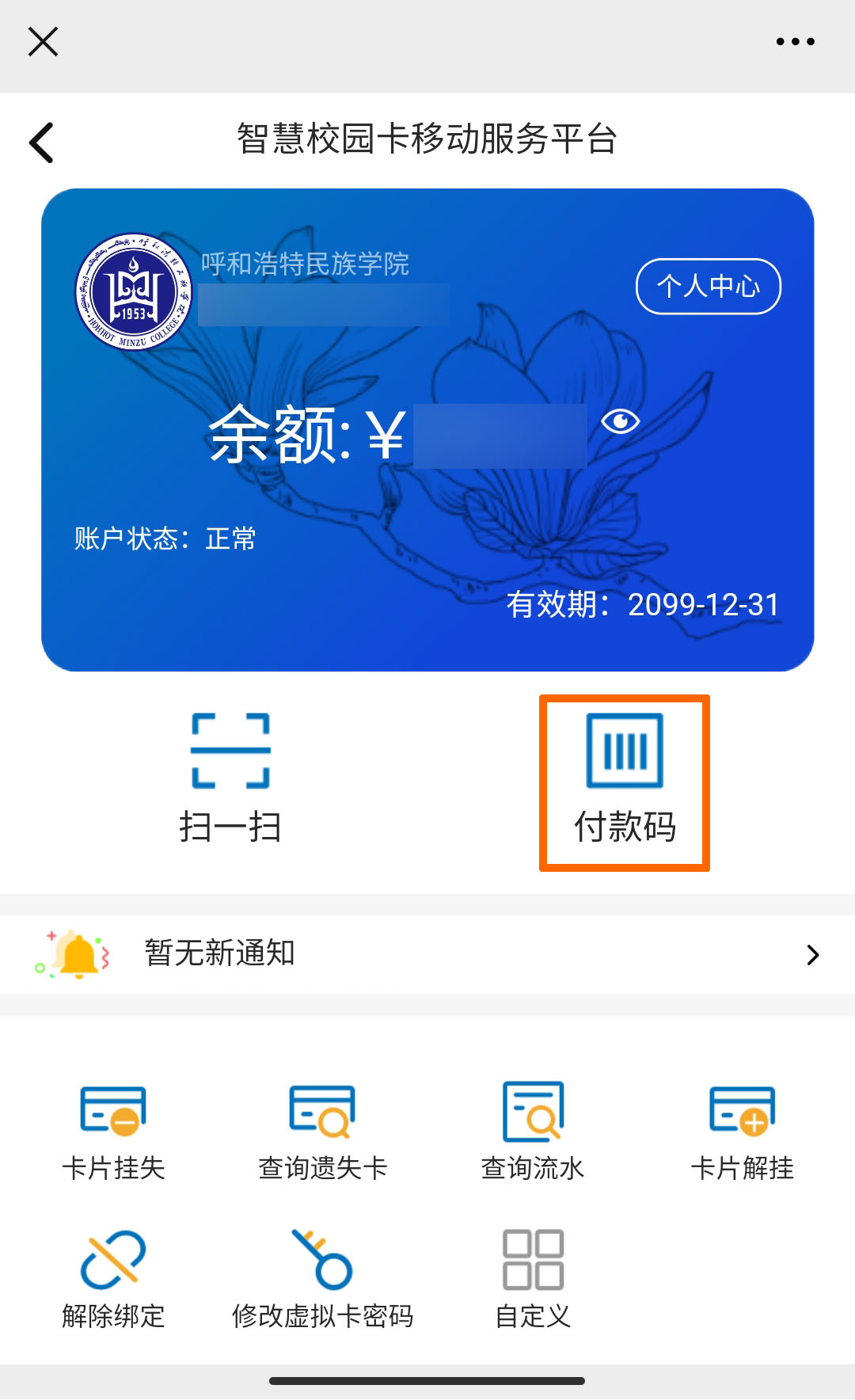This screenshot has height=1400, width=855.
Task: Open the 暂无新通知 notification row
Action: [427, 954]
